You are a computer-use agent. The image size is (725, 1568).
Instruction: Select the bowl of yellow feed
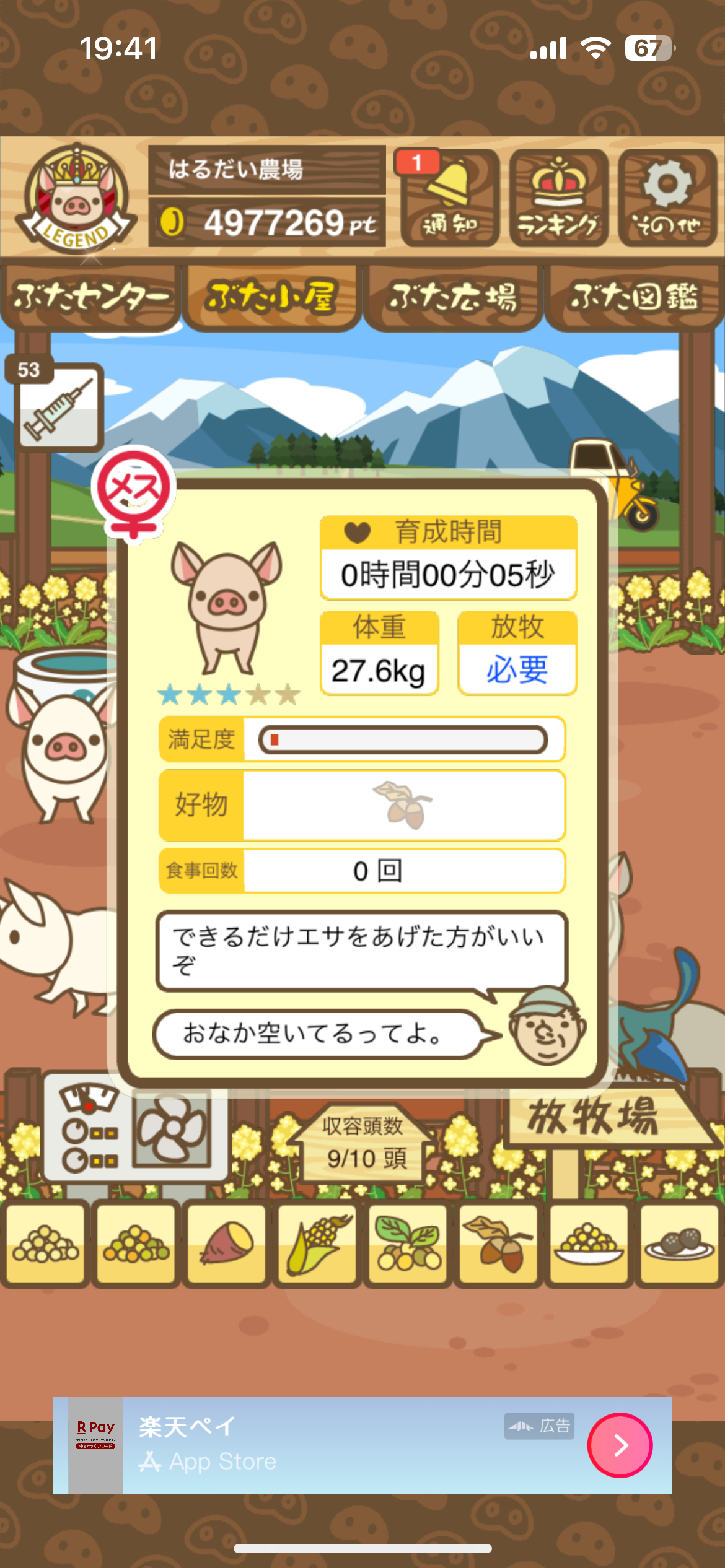point(589,1244)
